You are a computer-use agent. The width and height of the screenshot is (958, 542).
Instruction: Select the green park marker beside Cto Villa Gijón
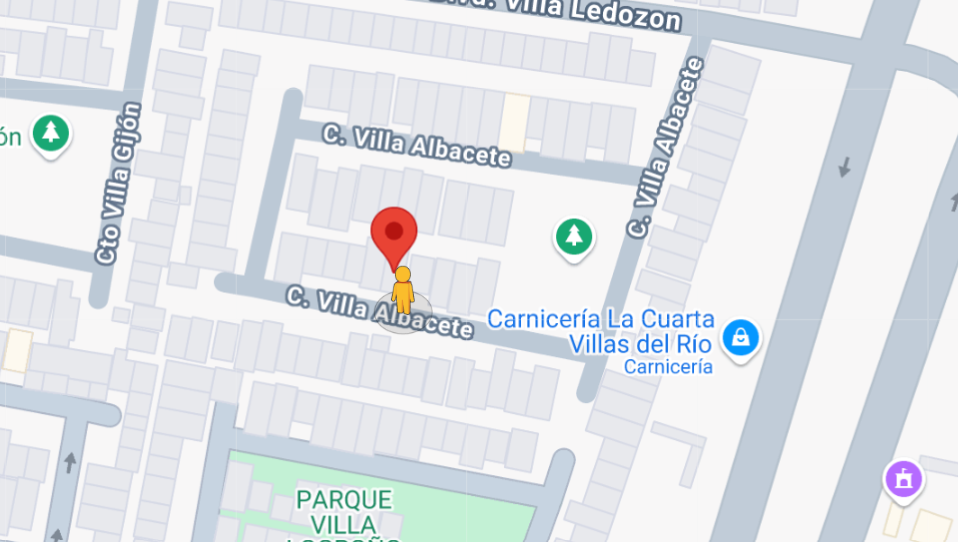pos(51,136)
